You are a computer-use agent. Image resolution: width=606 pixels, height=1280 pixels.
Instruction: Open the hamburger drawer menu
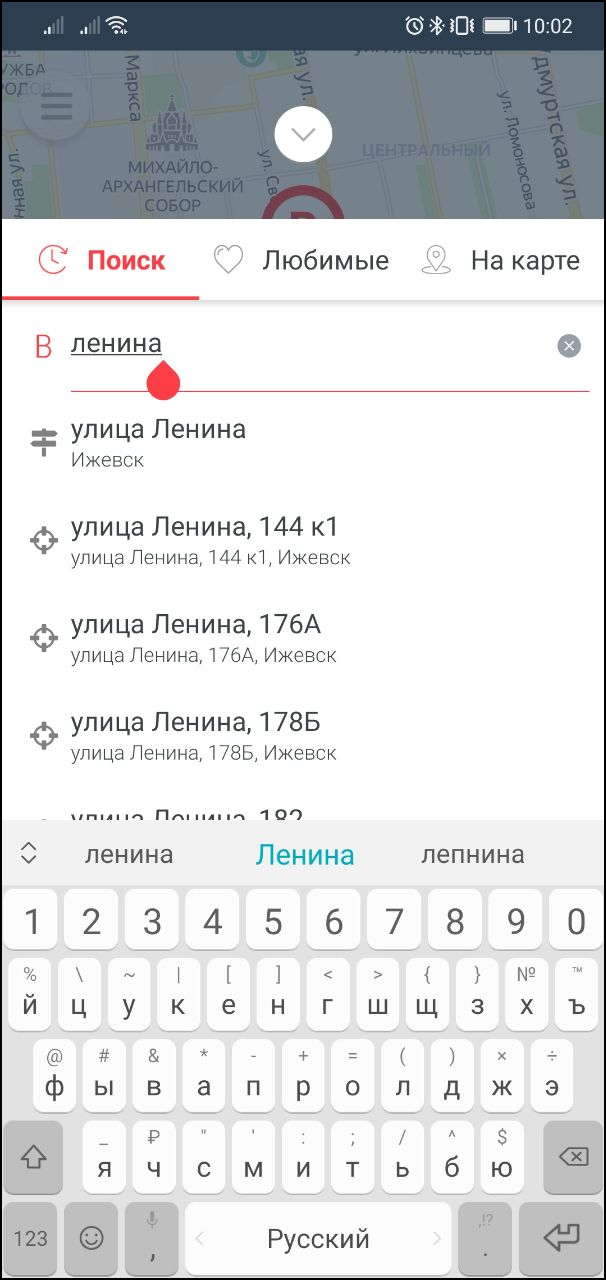click(x=55, y=107)
